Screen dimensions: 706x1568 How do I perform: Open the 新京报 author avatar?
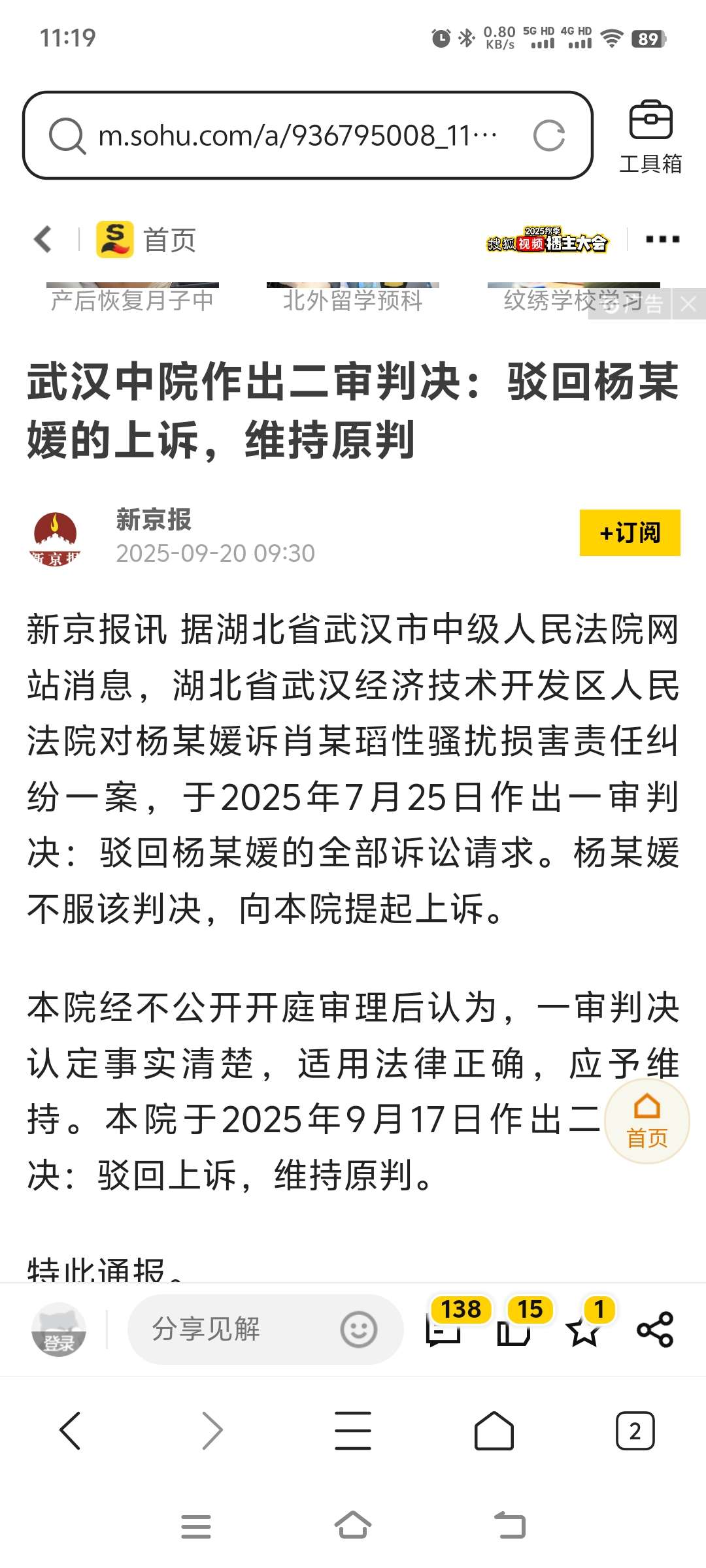click(55, 538)
